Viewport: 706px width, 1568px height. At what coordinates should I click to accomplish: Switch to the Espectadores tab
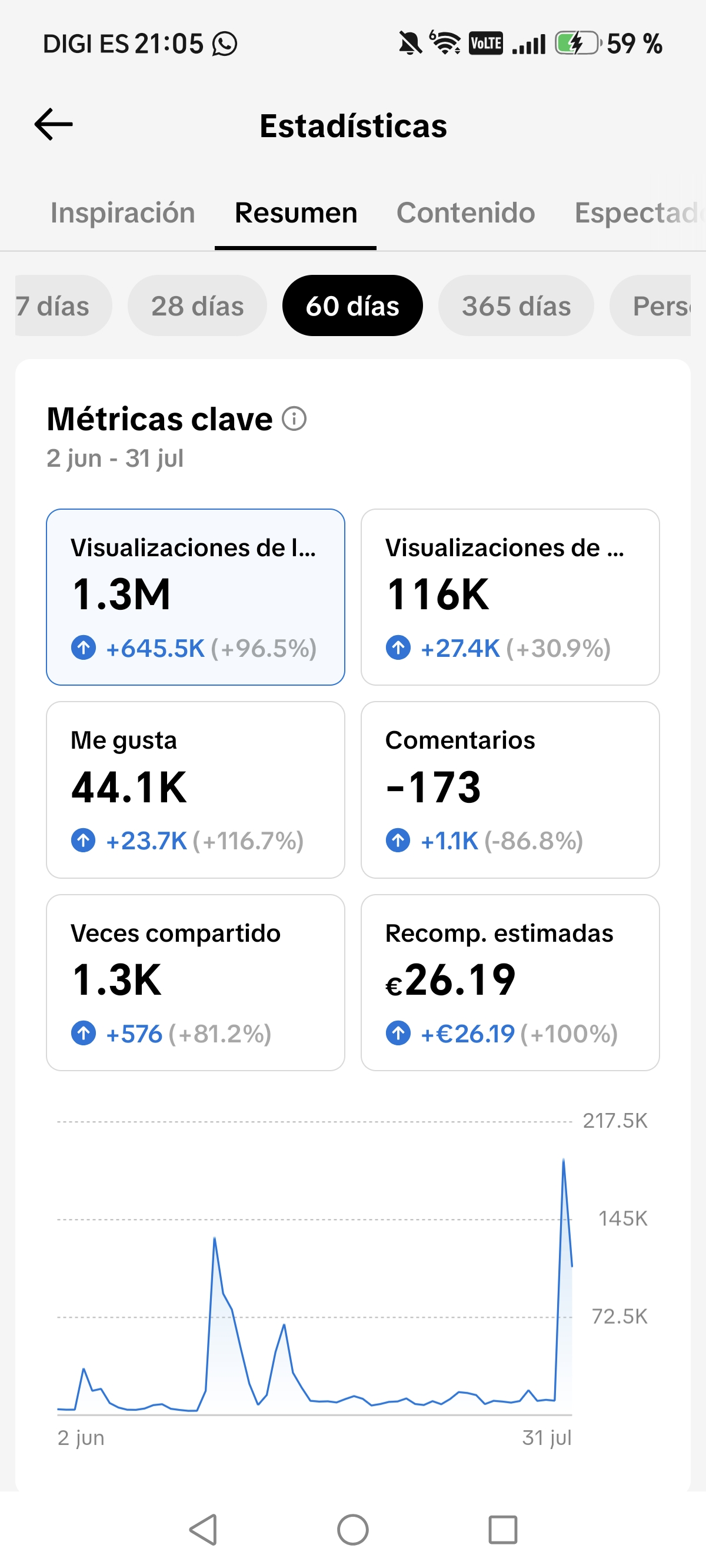tap(639, 213)
